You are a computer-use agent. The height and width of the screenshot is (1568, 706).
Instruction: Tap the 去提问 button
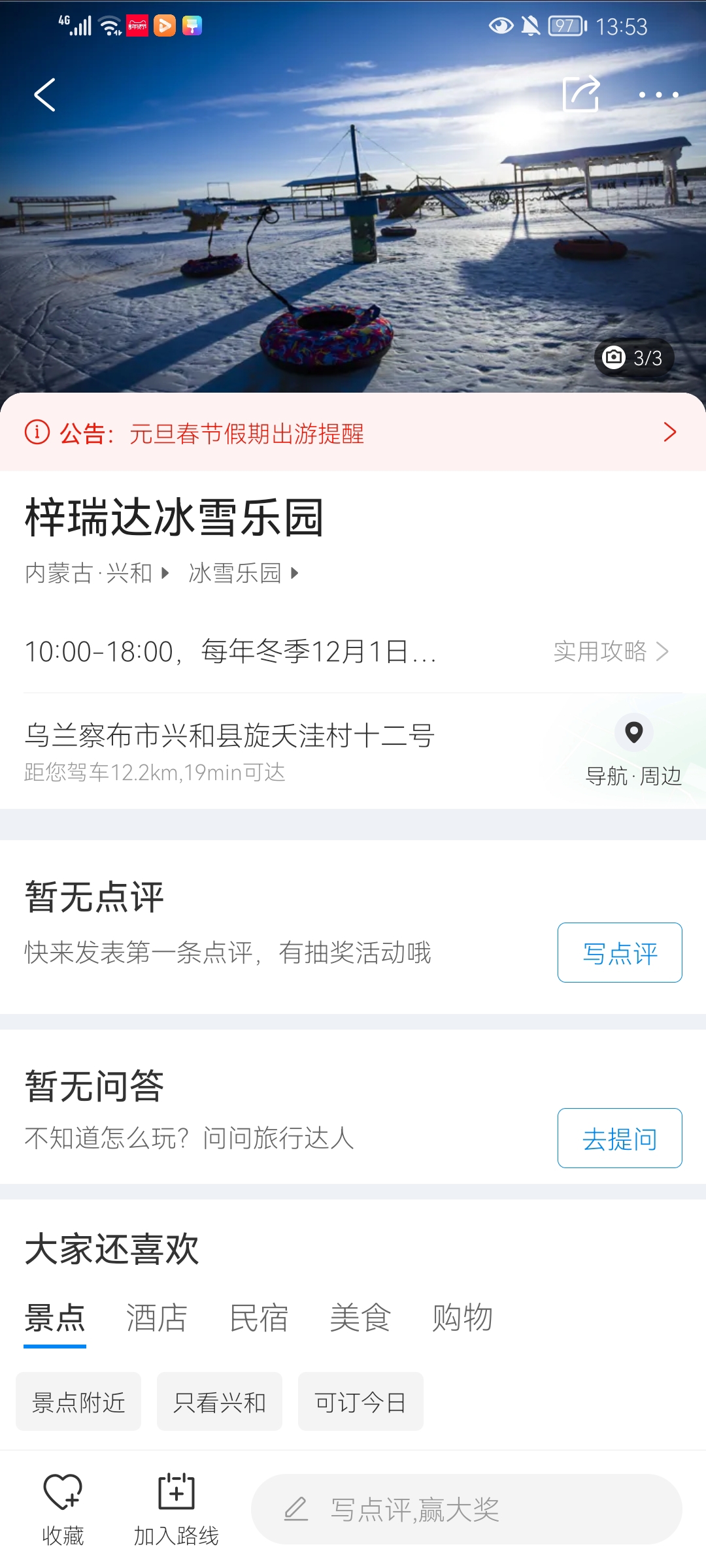point(619,1139)
